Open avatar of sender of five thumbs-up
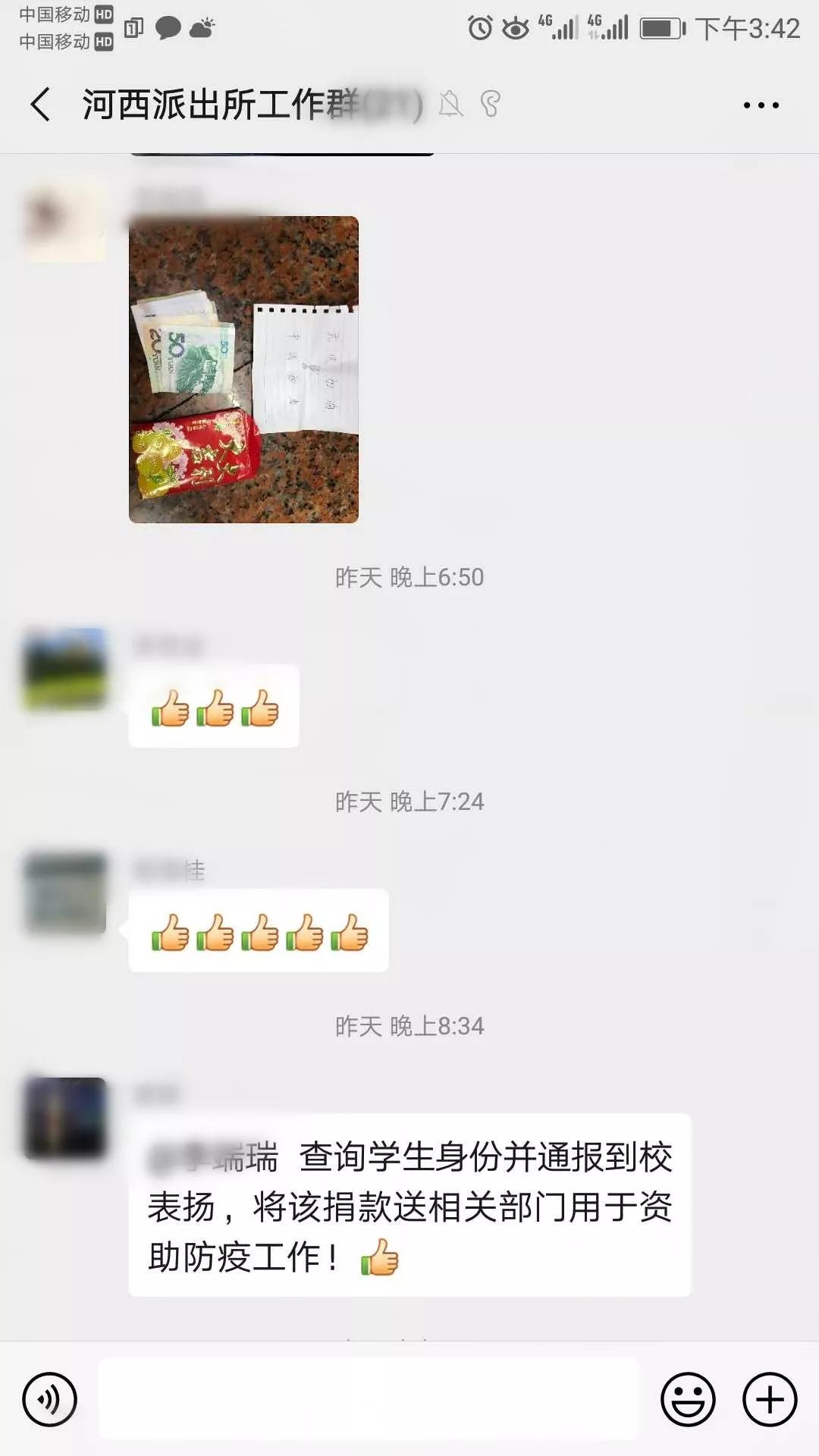The image size is (819, 1456). pyautogui.click(x=65, y=893)
